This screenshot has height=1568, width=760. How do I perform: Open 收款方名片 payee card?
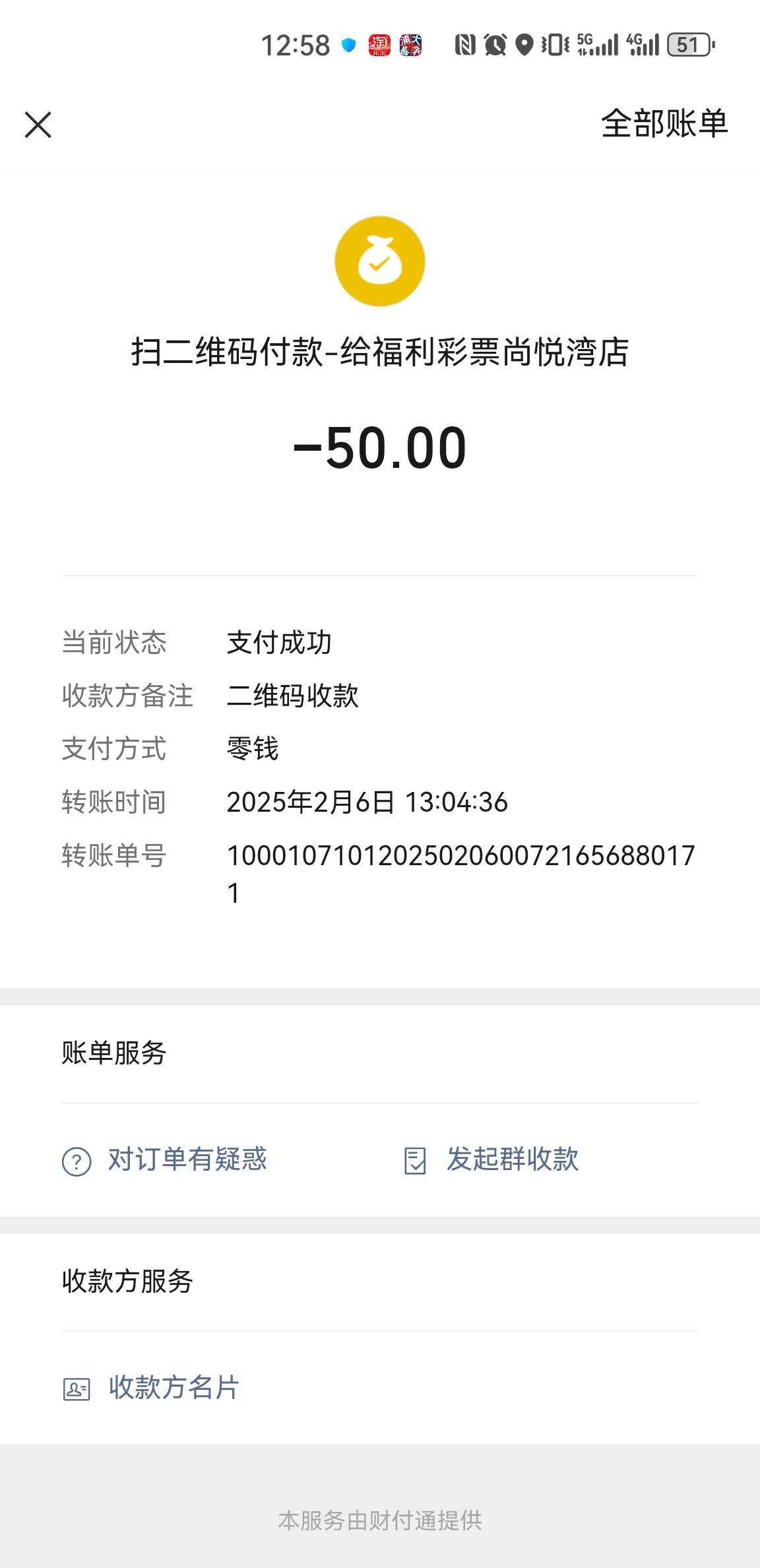click(x=151, y=1387)
